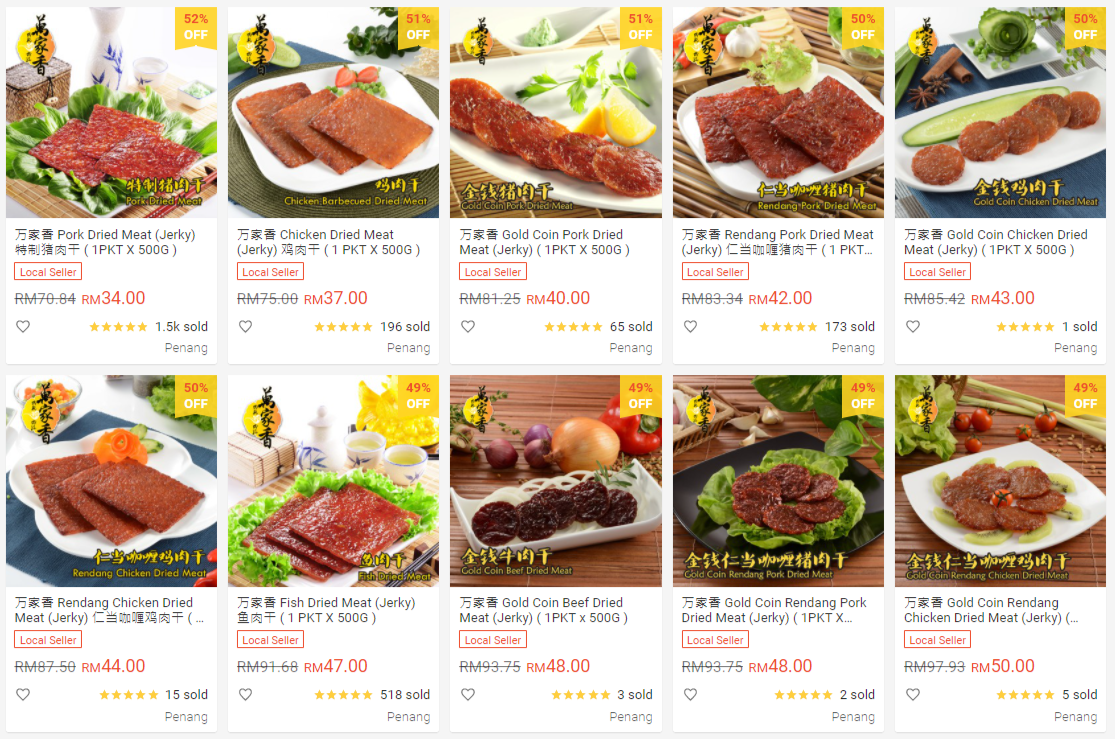Favorite the Rendang Pork RM42.00 item
The image size is (1115, 739).
[690, 326]
